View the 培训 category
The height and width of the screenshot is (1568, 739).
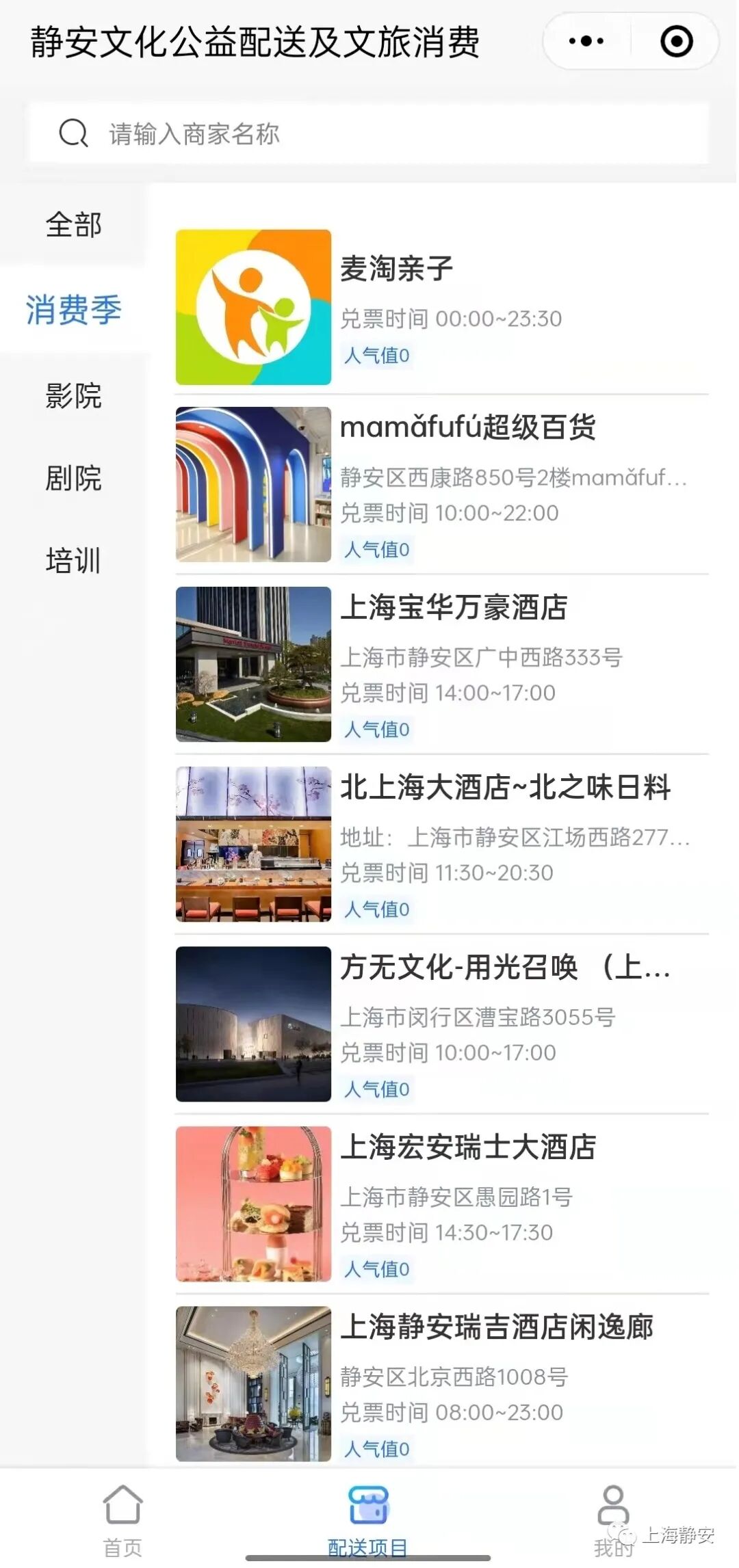(73, 561)
